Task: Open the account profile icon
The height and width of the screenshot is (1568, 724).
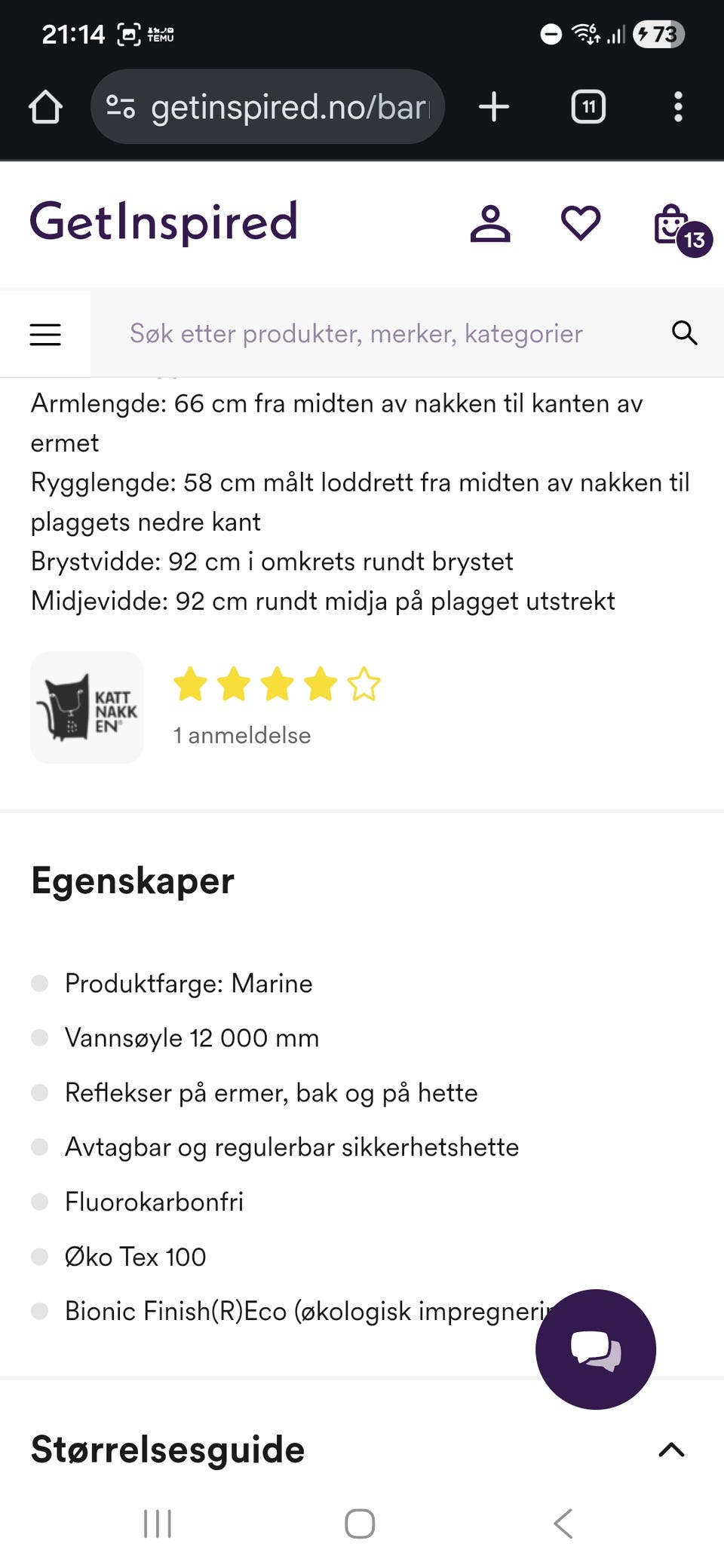Action: [x=490, y=223]
